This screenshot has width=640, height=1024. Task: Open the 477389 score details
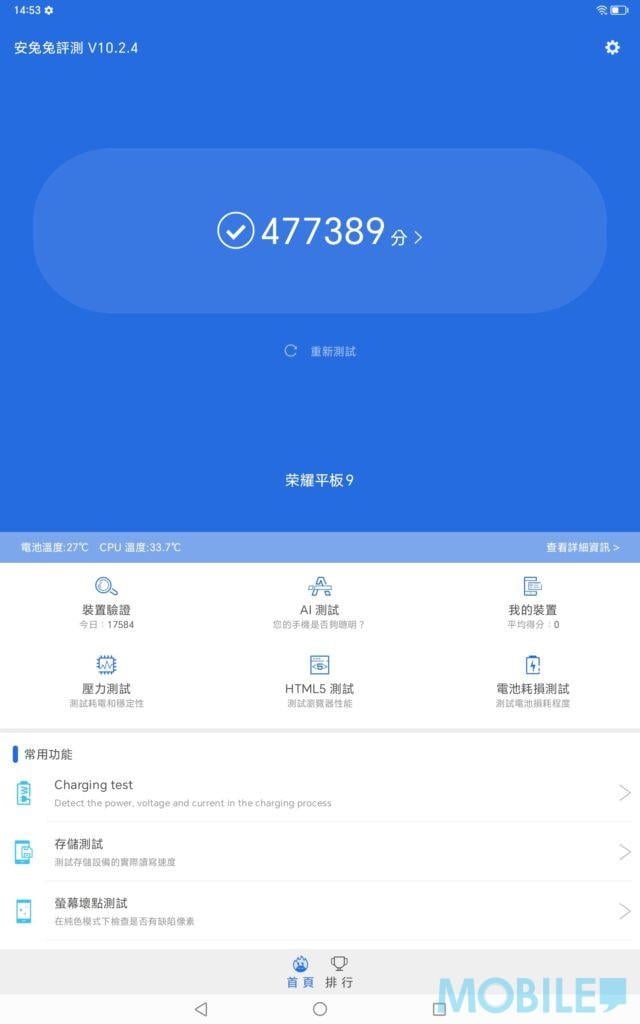click(320, 232)
